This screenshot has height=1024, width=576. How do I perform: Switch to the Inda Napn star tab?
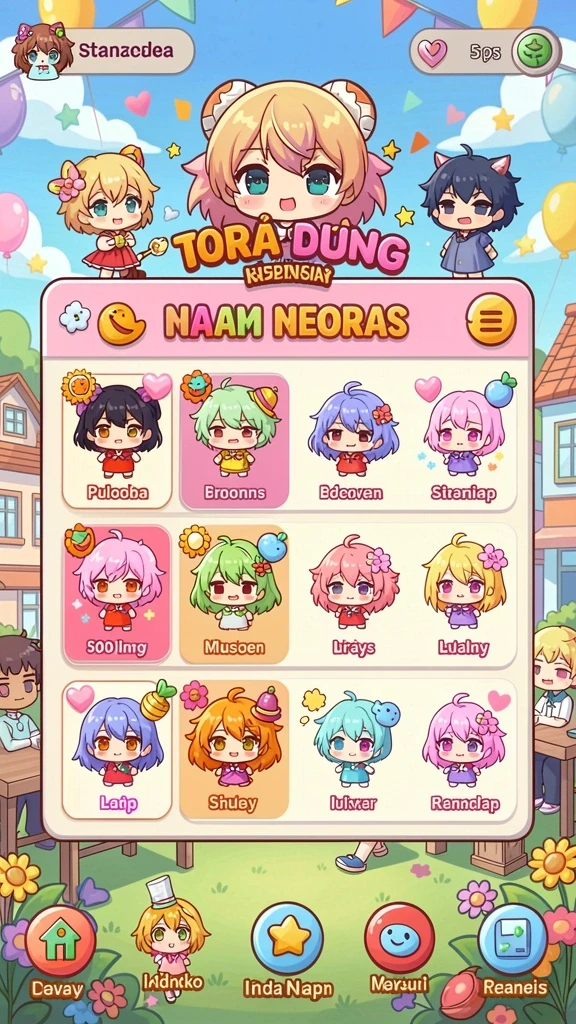[288, 952]
